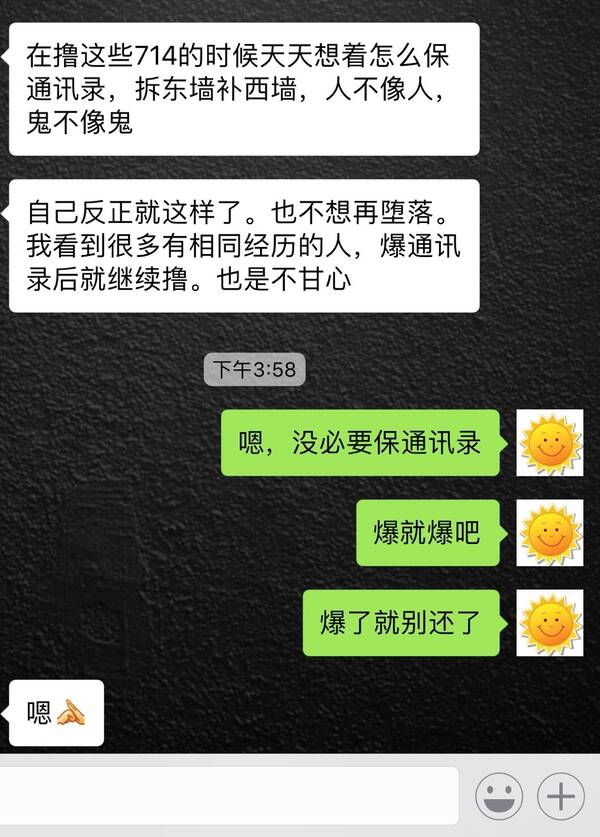This screenshot has height=837, width=600.
Task: Open the emoji sticker panel
Action: [498, 796]
